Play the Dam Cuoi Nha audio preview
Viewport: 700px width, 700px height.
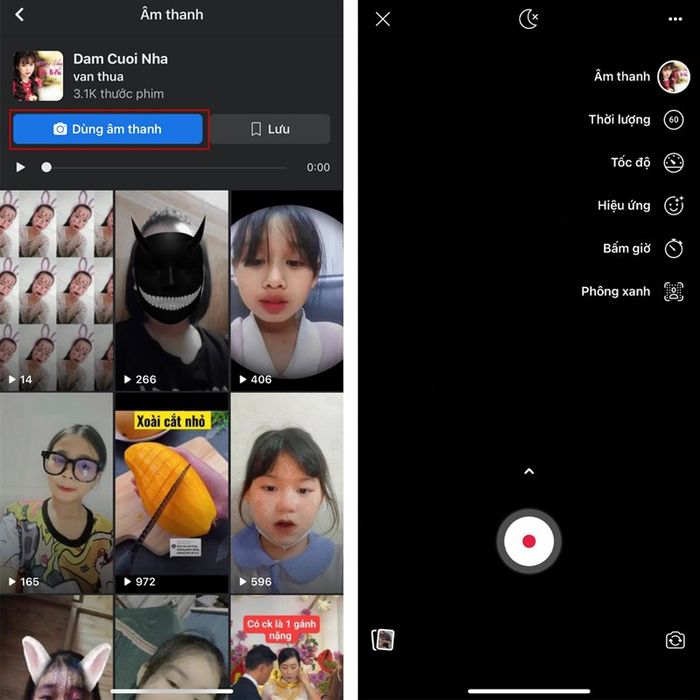click(x=21, y=167)
